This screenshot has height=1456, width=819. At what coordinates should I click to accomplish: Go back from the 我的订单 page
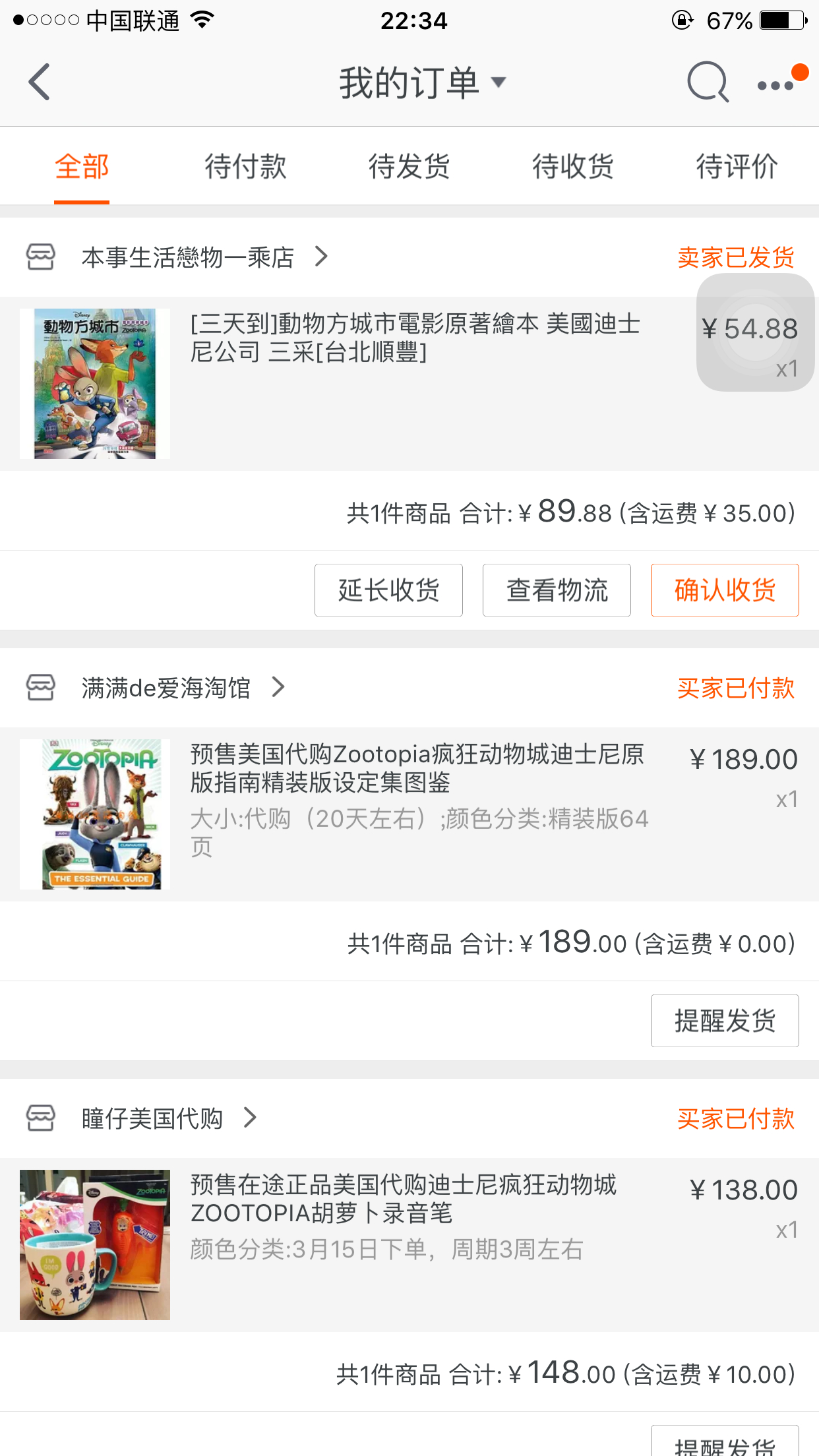point(40,82)
